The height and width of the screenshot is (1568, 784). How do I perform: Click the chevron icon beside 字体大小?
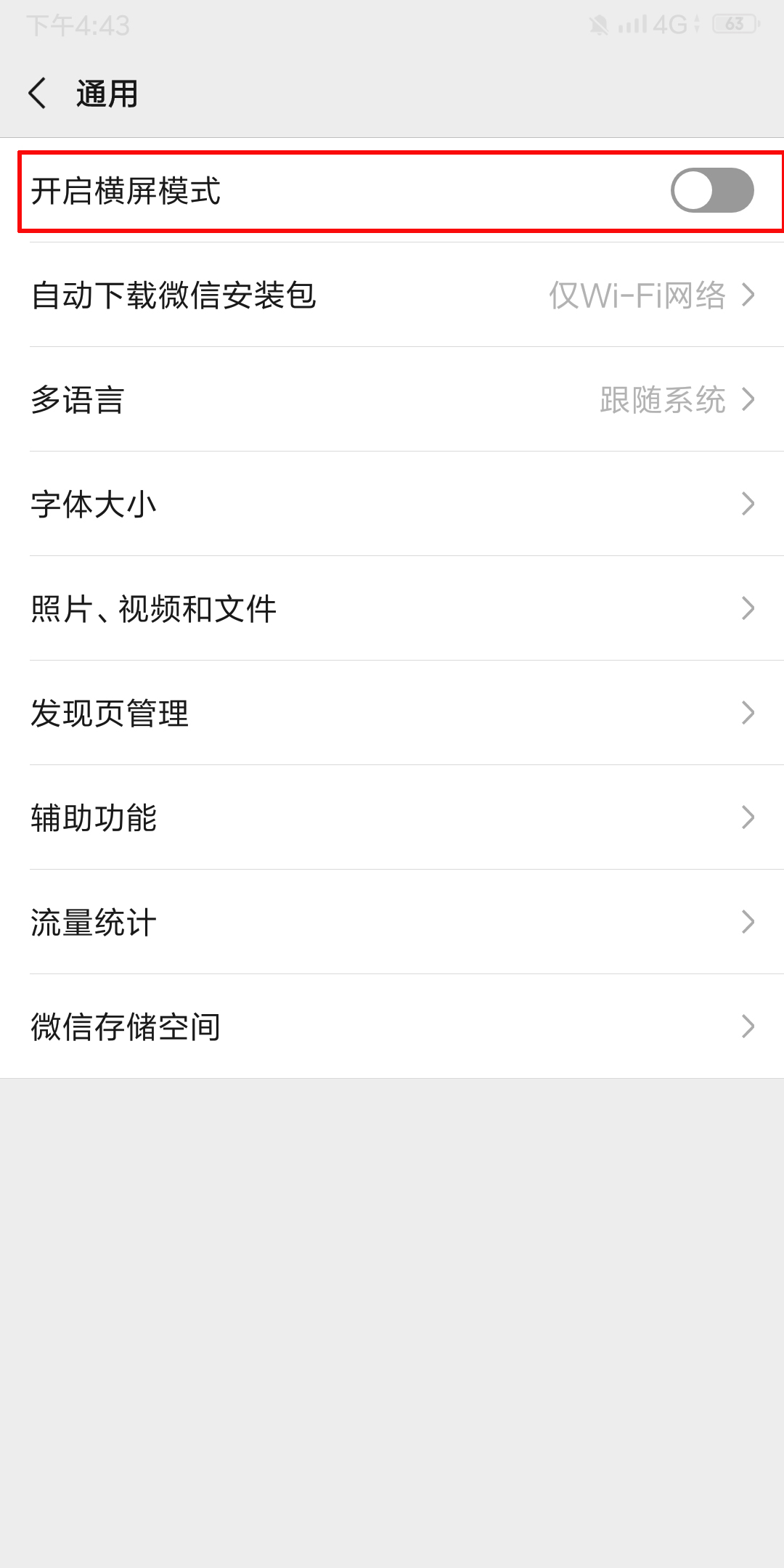click(x=748, y=504)
